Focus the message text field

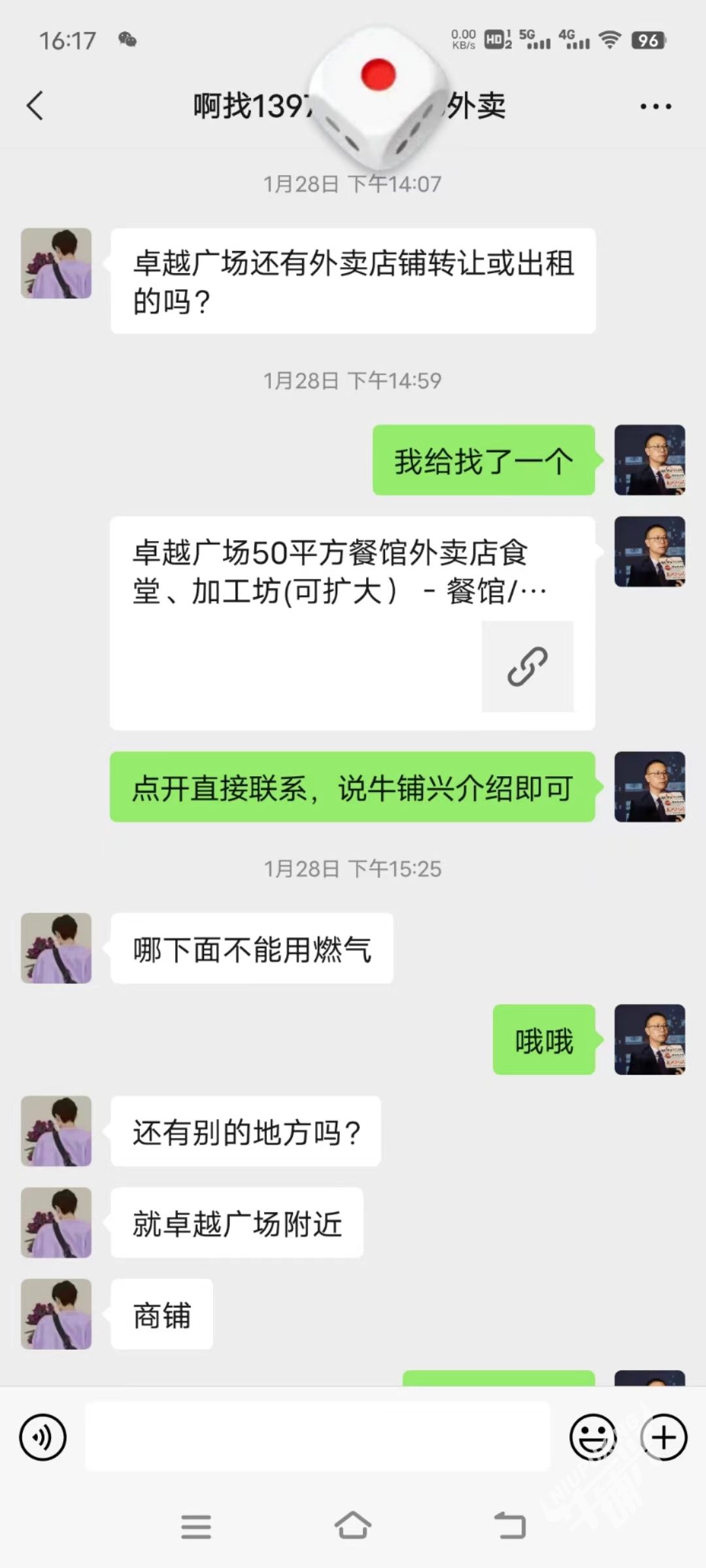(317, 1437)
